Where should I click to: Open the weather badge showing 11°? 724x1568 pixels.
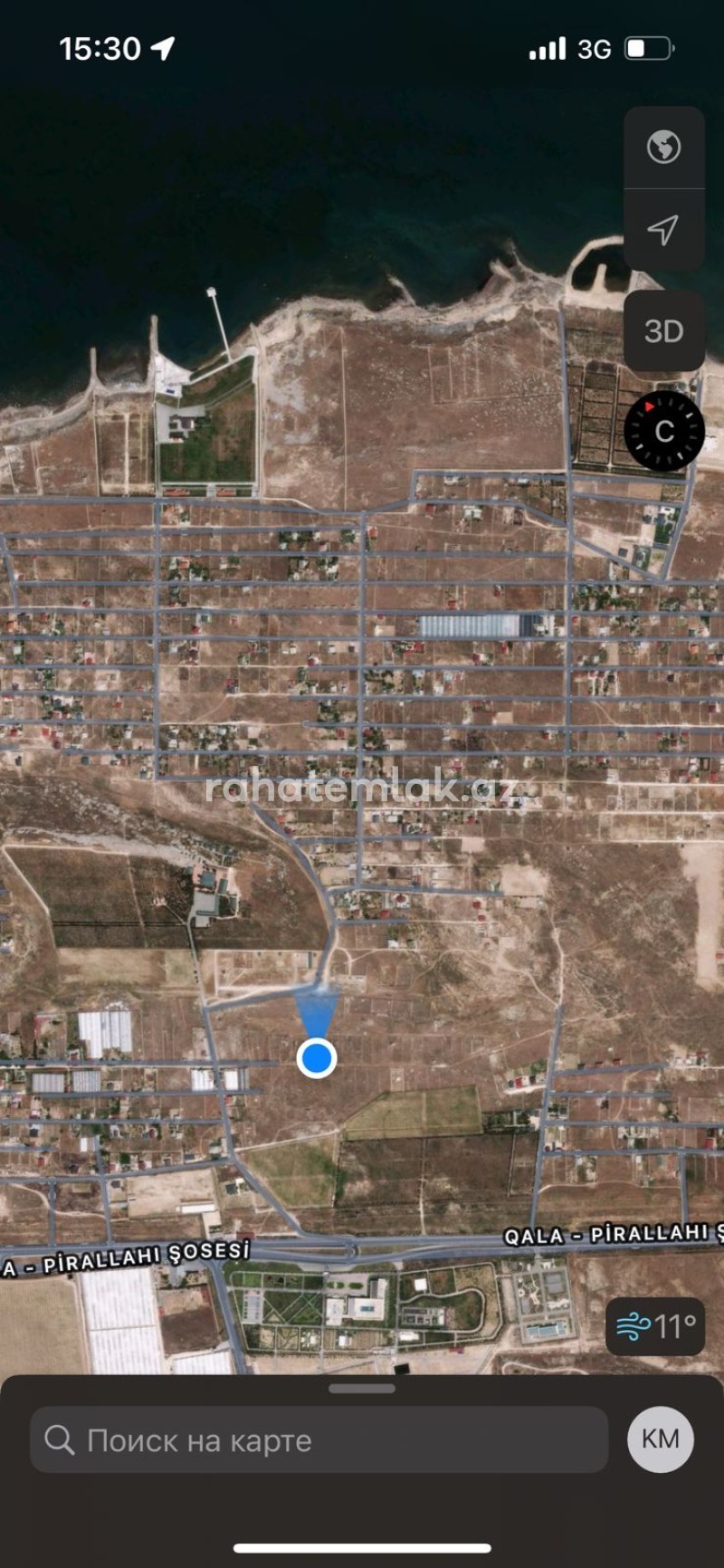coord(655,1326)
